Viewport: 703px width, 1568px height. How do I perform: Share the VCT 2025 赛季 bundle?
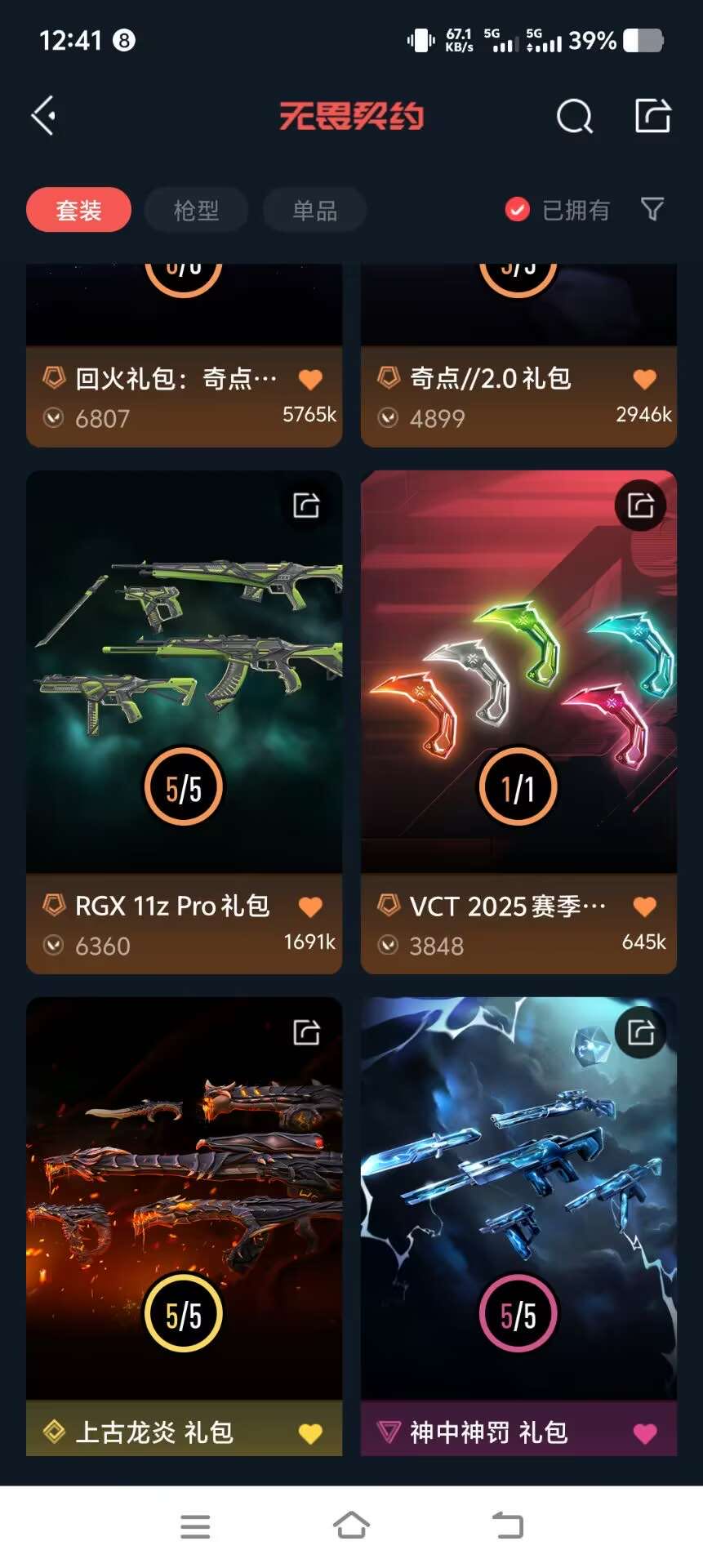[640, 506]
